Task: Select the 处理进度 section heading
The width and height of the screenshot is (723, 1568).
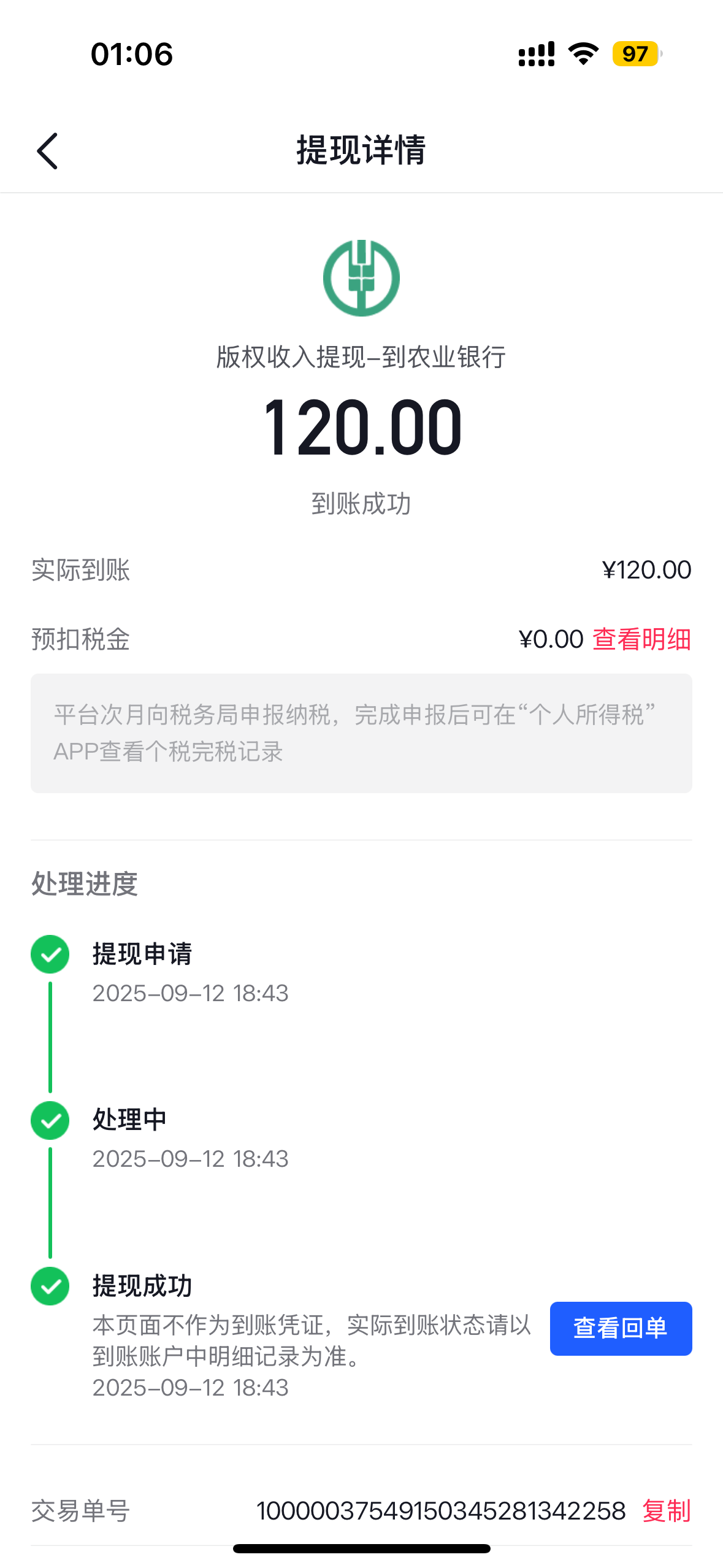Action: (x=84, y=885)
